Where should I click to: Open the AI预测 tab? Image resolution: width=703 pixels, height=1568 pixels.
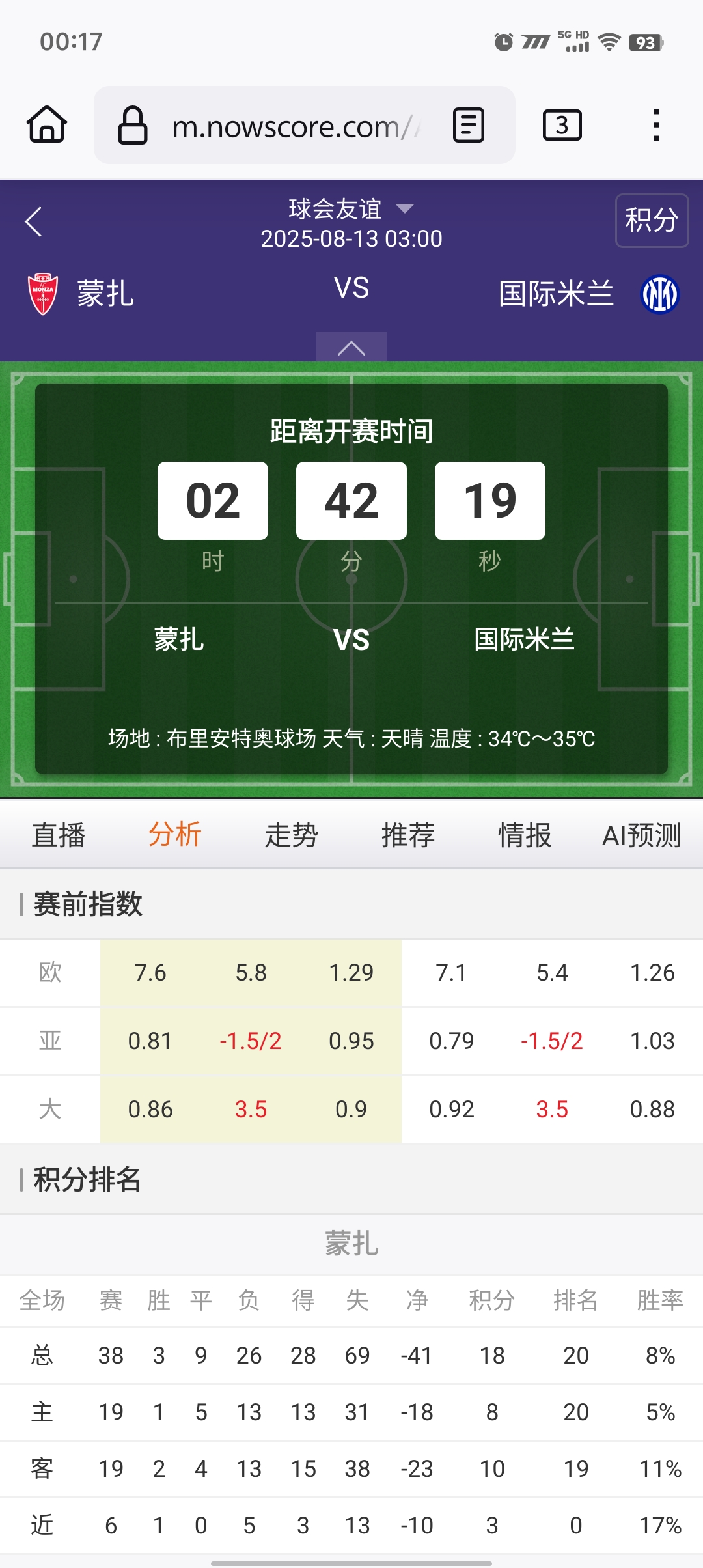(x=641, y=835)
